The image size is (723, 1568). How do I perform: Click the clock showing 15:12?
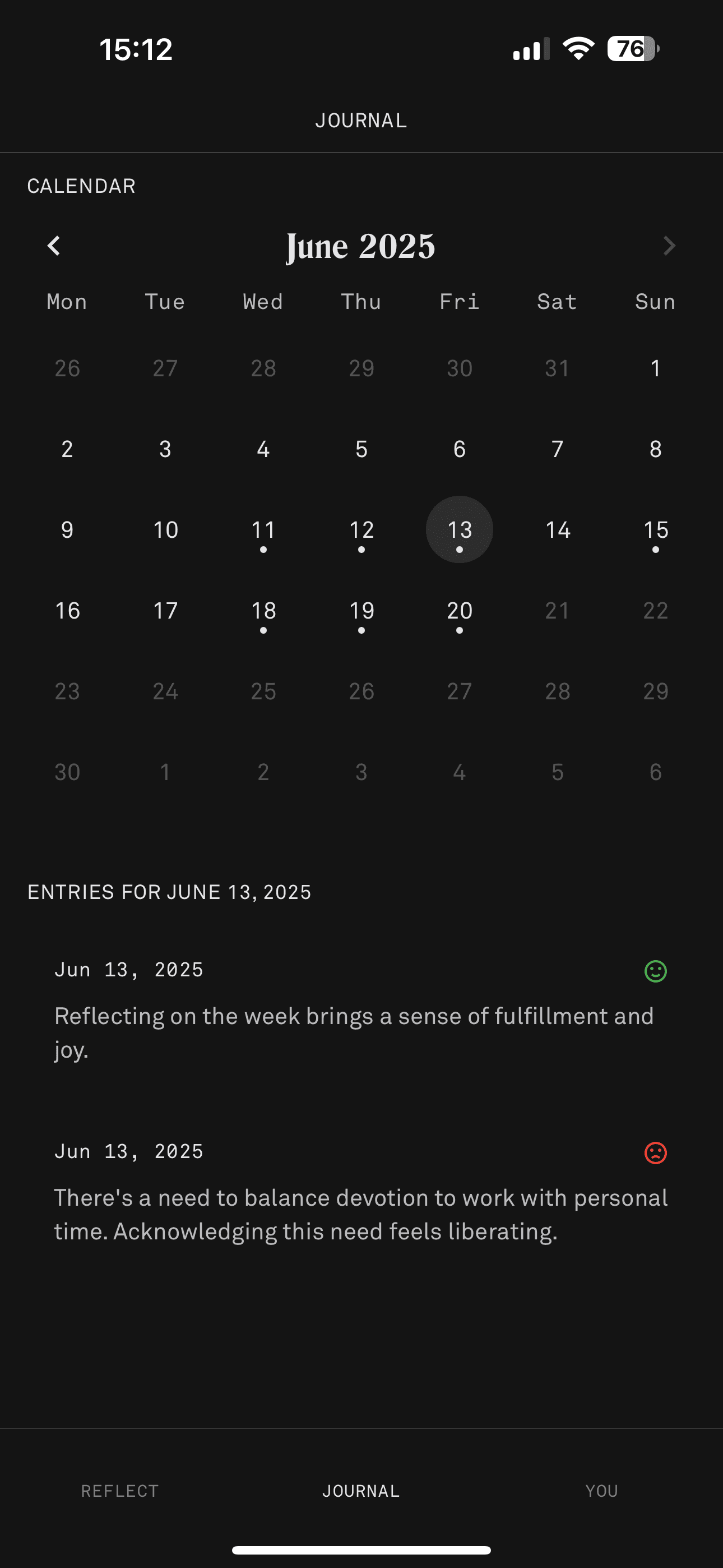pyautogui.click(x=135, y=49)
